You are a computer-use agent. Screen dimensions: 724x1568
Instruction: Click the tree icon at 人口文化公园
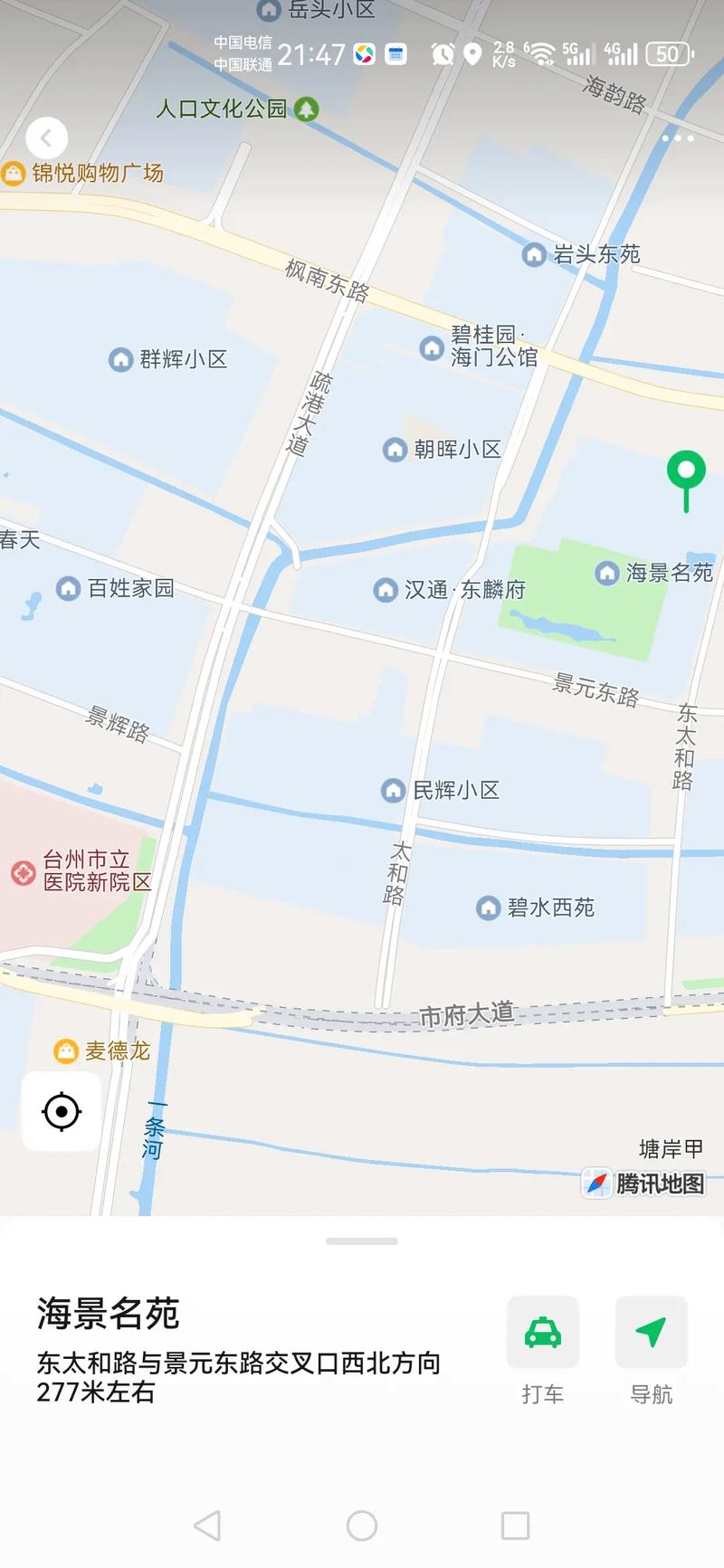[306, 109]
